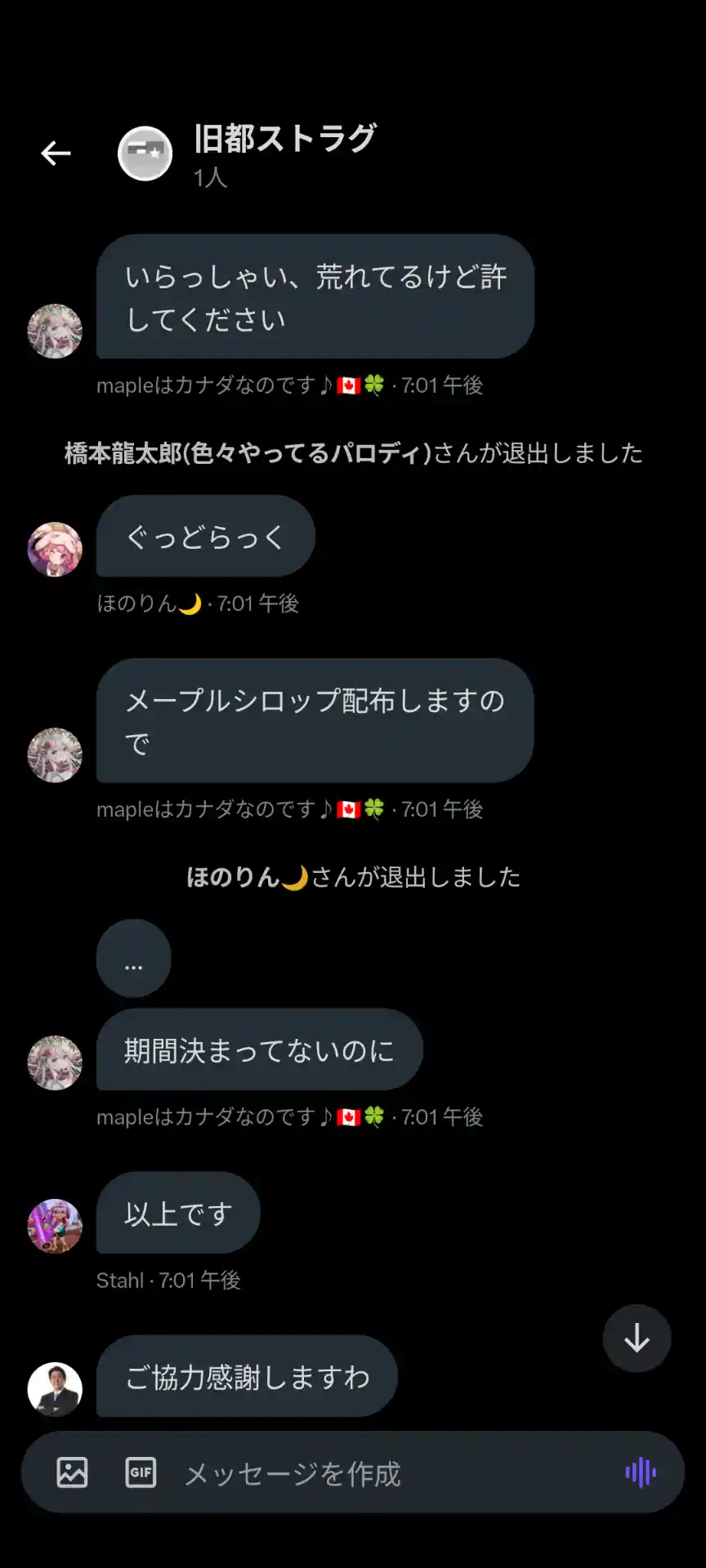Open maple's avatar beside 期間決まってないのに
The height and width of the screenshot is (1568, 706).
(55, 1062)
